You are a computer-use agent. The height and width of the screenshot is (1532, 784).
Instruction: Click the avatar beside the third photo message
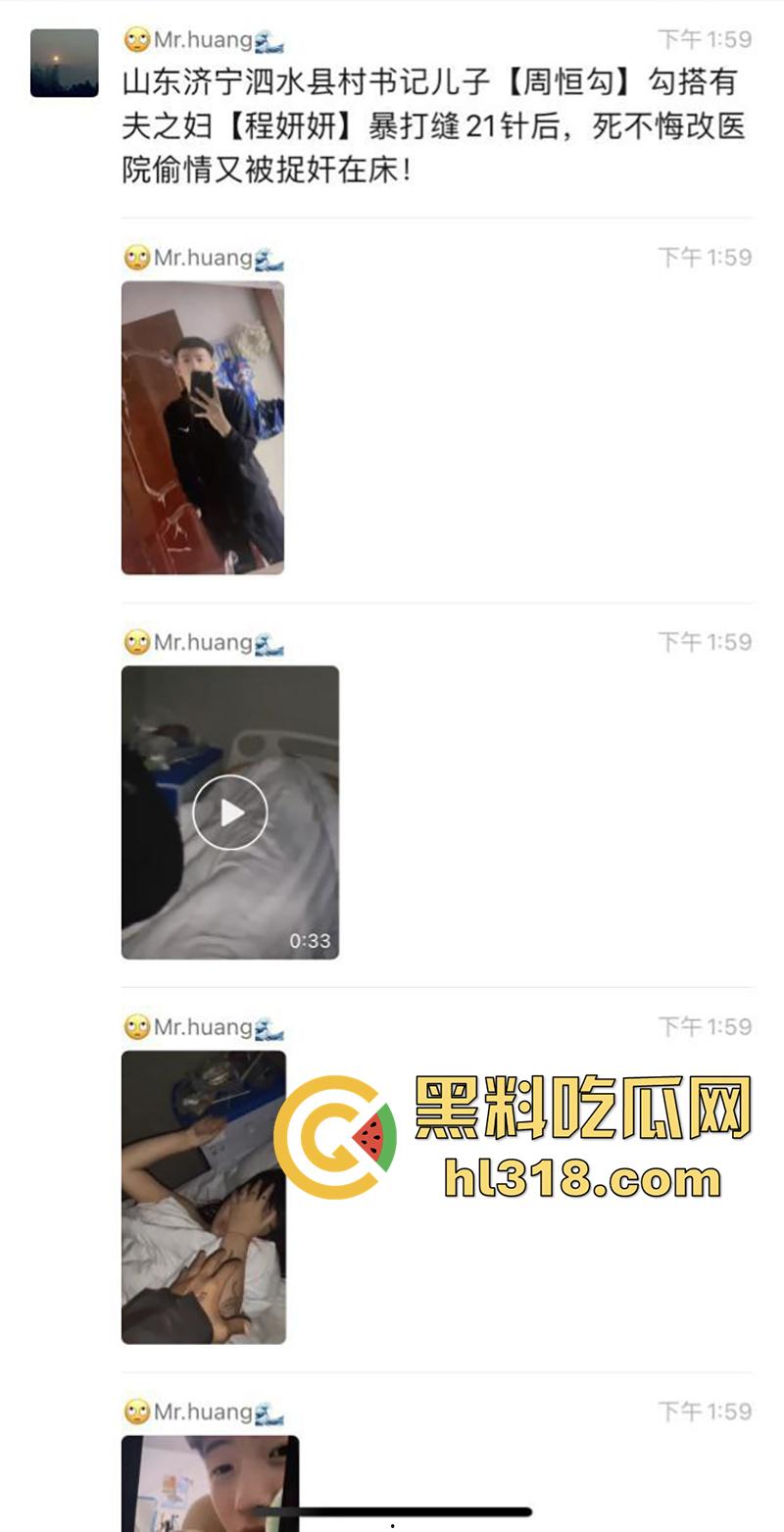(x=134, y=1026)
